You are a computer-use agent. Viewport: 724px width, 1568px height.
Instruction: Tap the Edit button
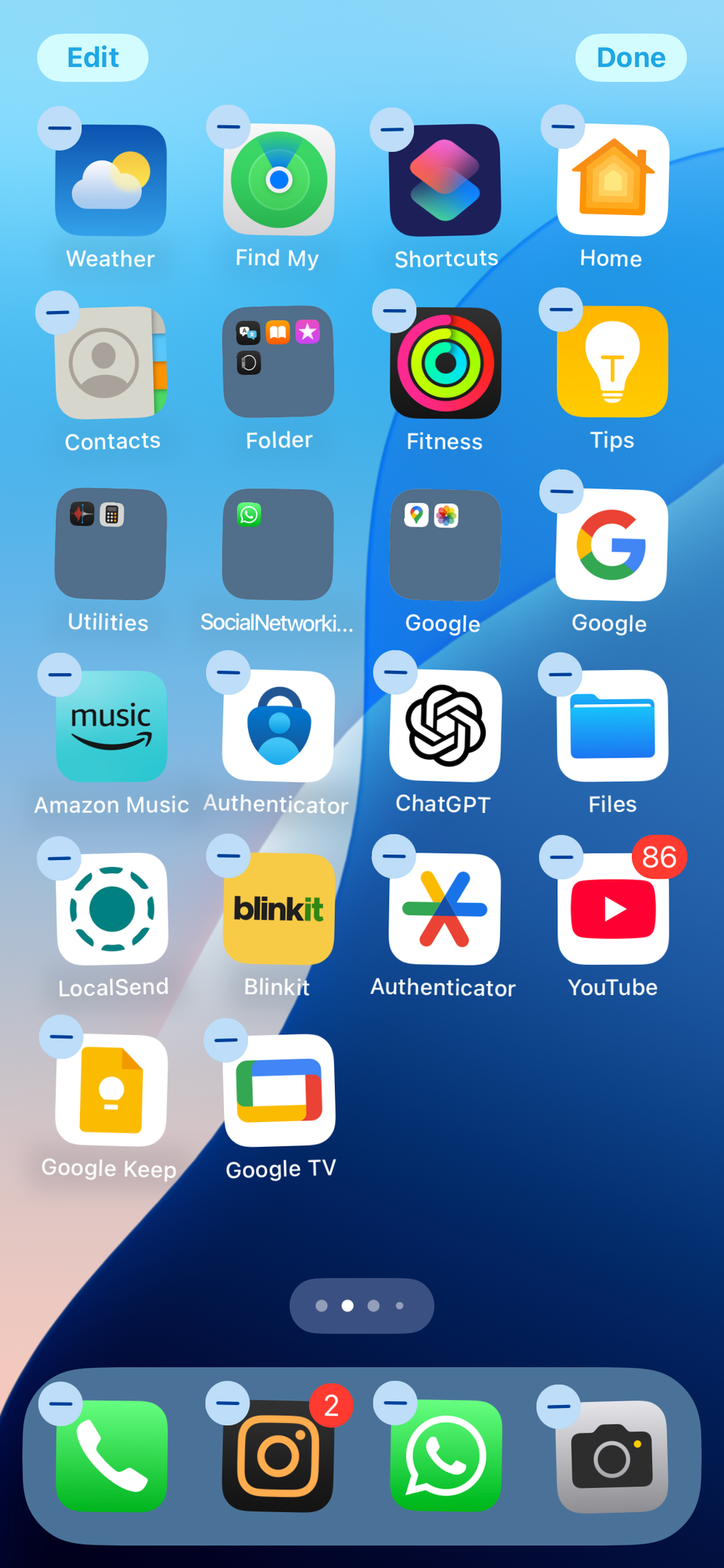pyautogui.click(x=93, y=57)
